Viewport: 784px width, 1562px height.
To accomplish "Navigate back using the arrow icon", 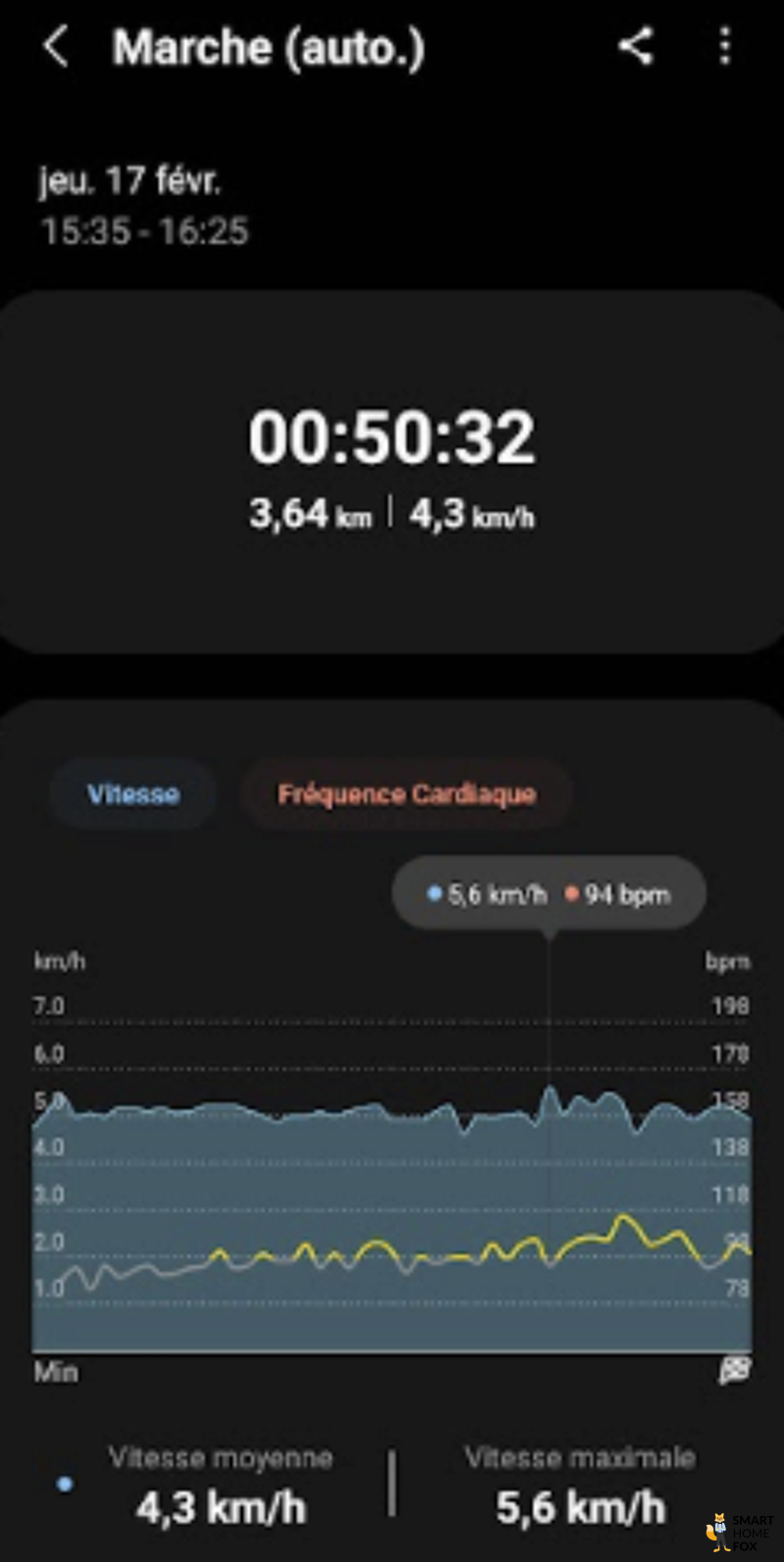I will 54,47.
